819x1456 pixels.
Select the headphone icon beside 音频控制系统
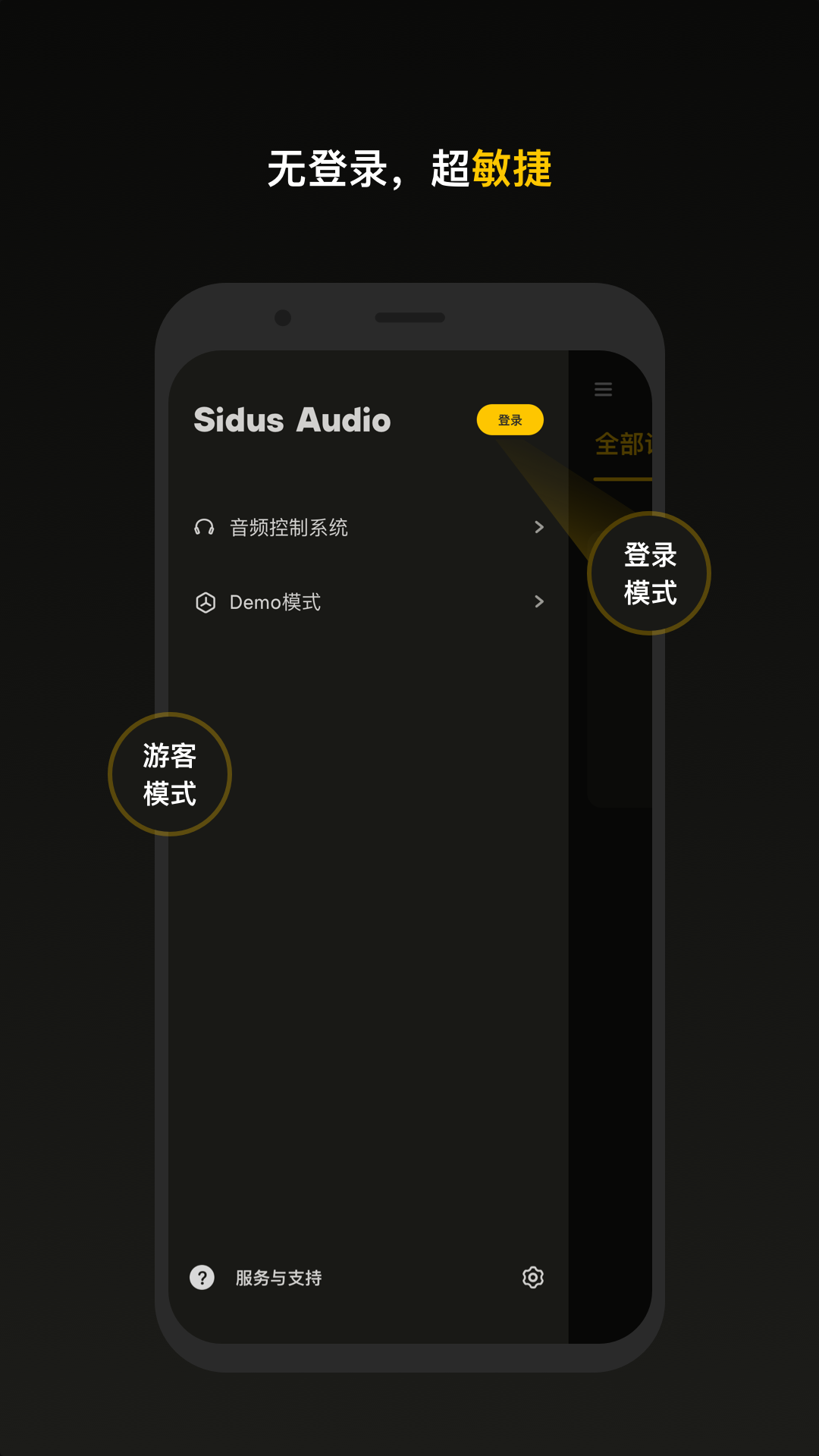pos(203,528)
